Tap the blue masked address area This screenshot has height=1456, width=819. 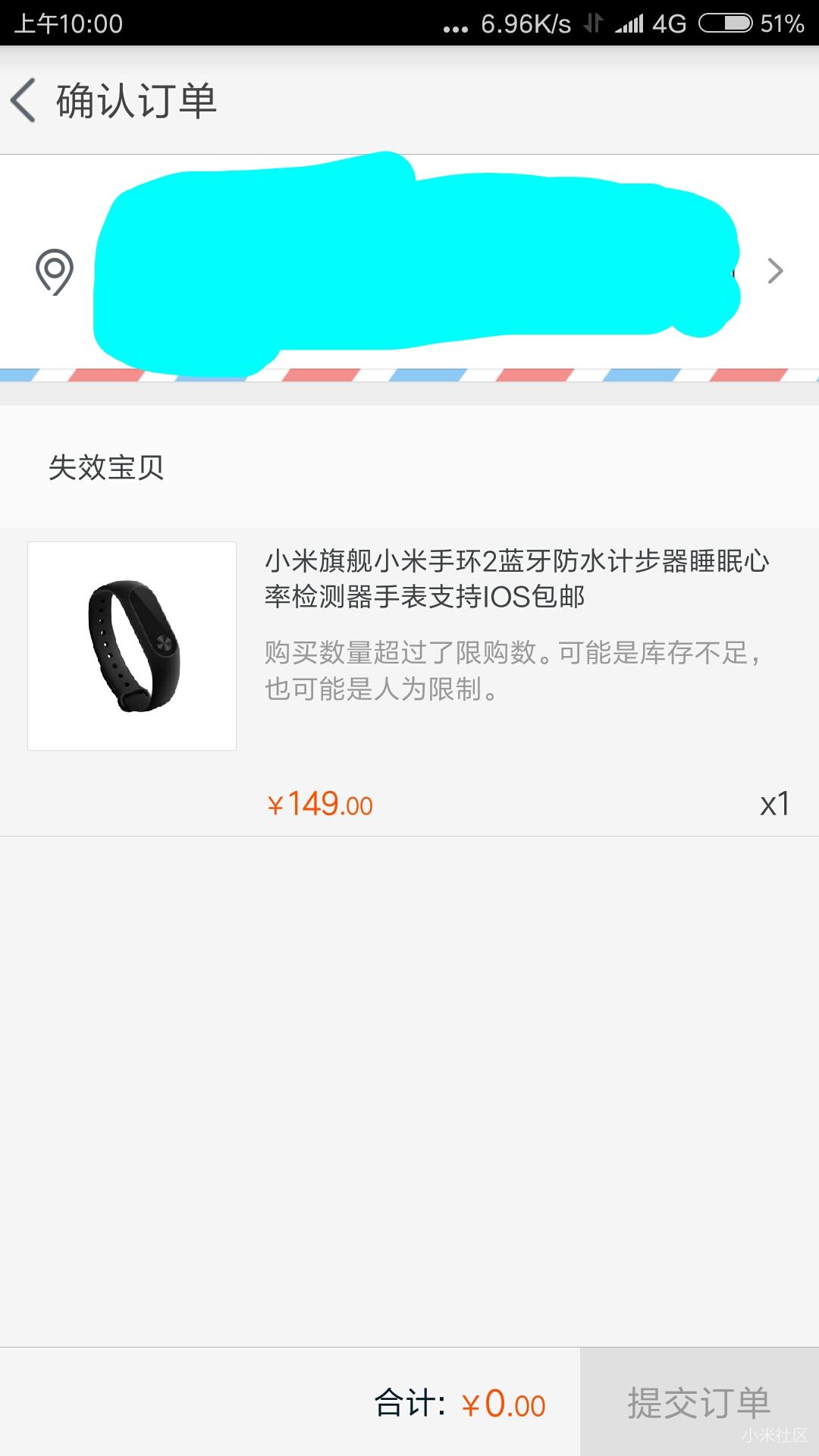[417, 265]
